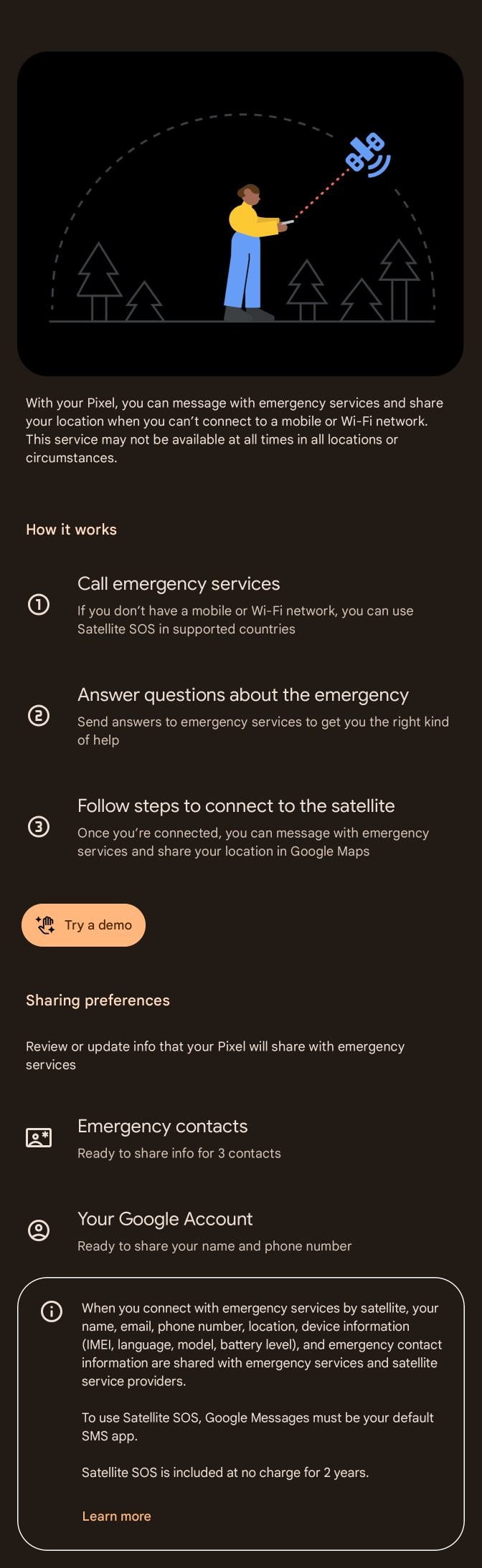Start the Try a demo button

coord(84,925)
